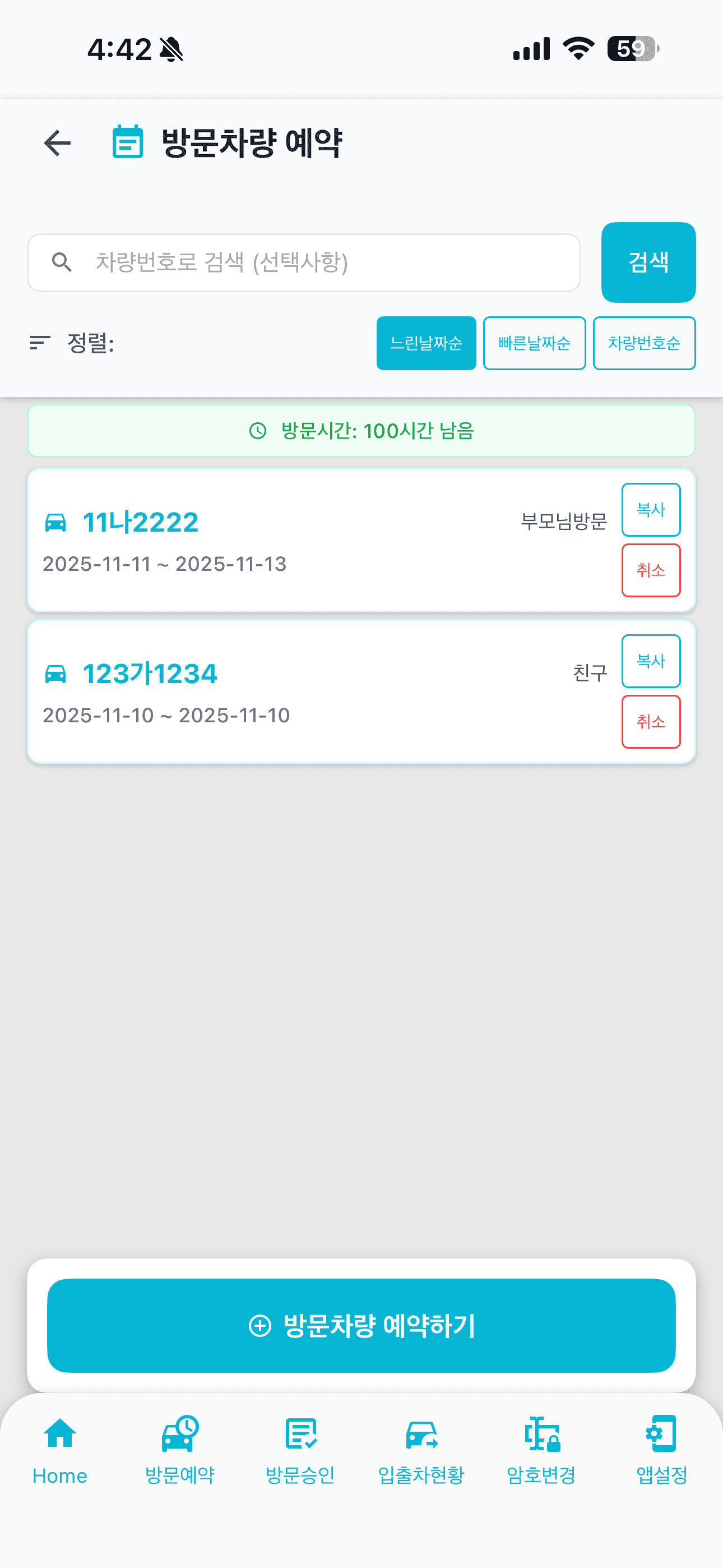Viewport: 723px width, 1568px height.
Task: Click the calendar icon beside 방문차량 예약 title
Action: [127, 142]
